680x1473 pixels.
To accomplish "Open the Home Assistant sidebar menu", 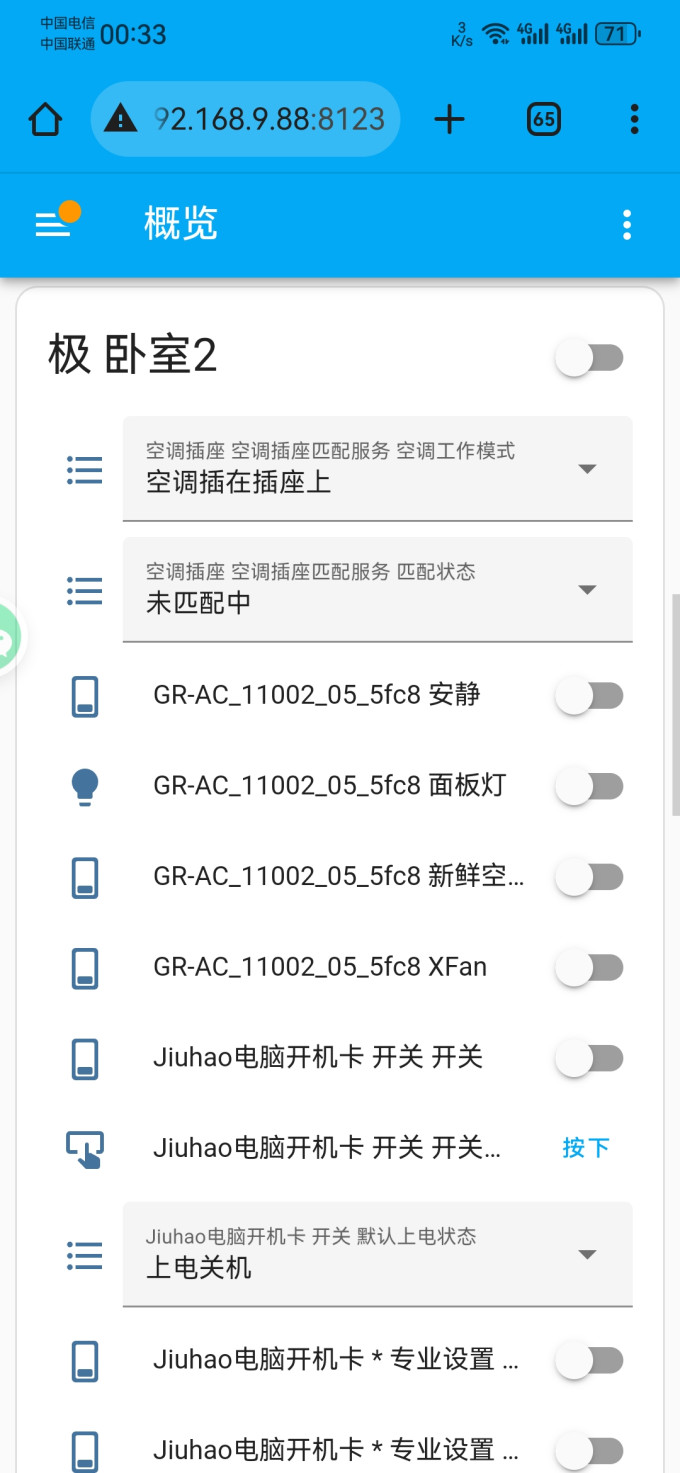I will click(55, 224).
